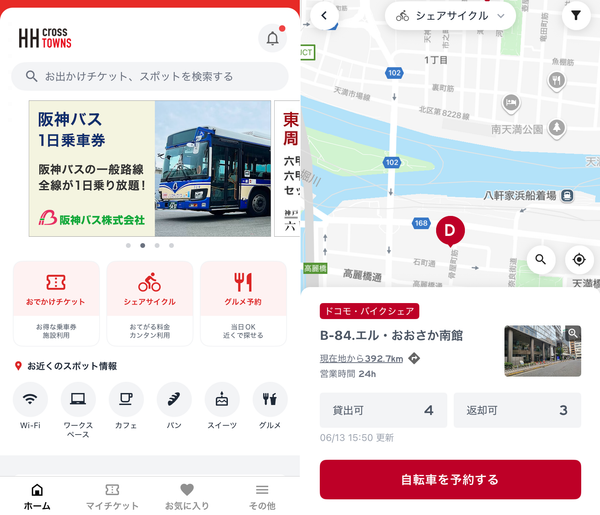Go back from the map screen
Screen dimensions: 600x515
(324, 16)
